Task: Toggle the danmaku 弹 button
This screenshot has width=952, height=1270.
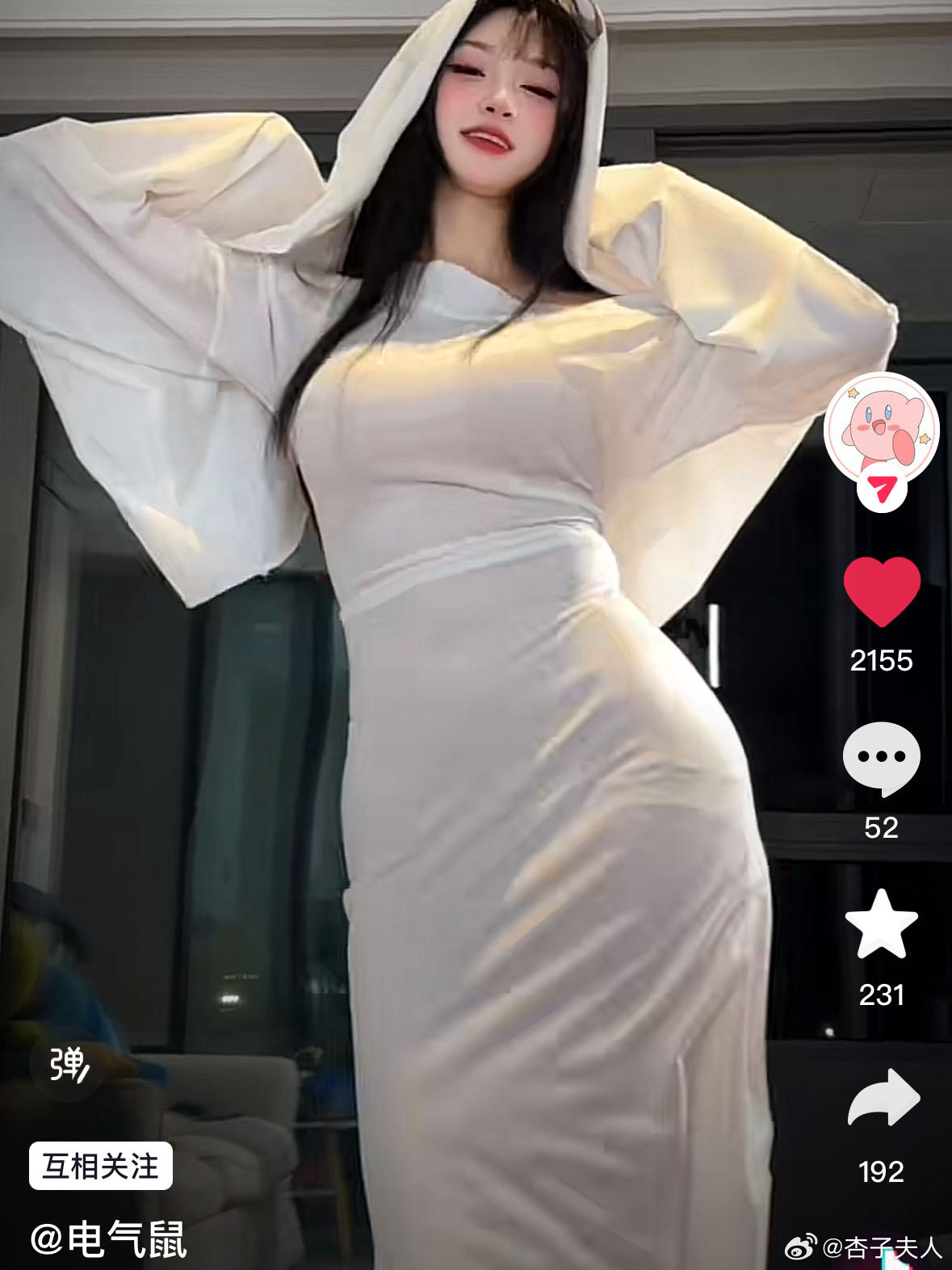Action: 69,1064
